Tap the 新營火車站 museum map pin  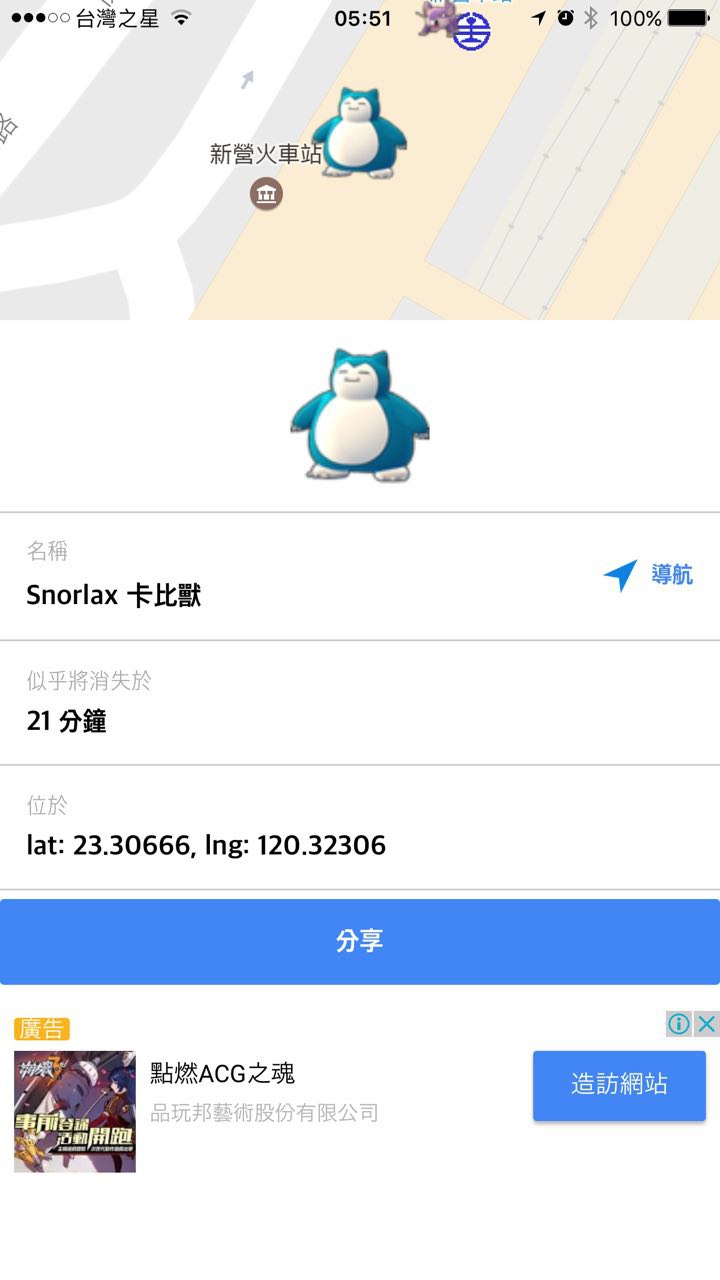click(x=266, y=194)
